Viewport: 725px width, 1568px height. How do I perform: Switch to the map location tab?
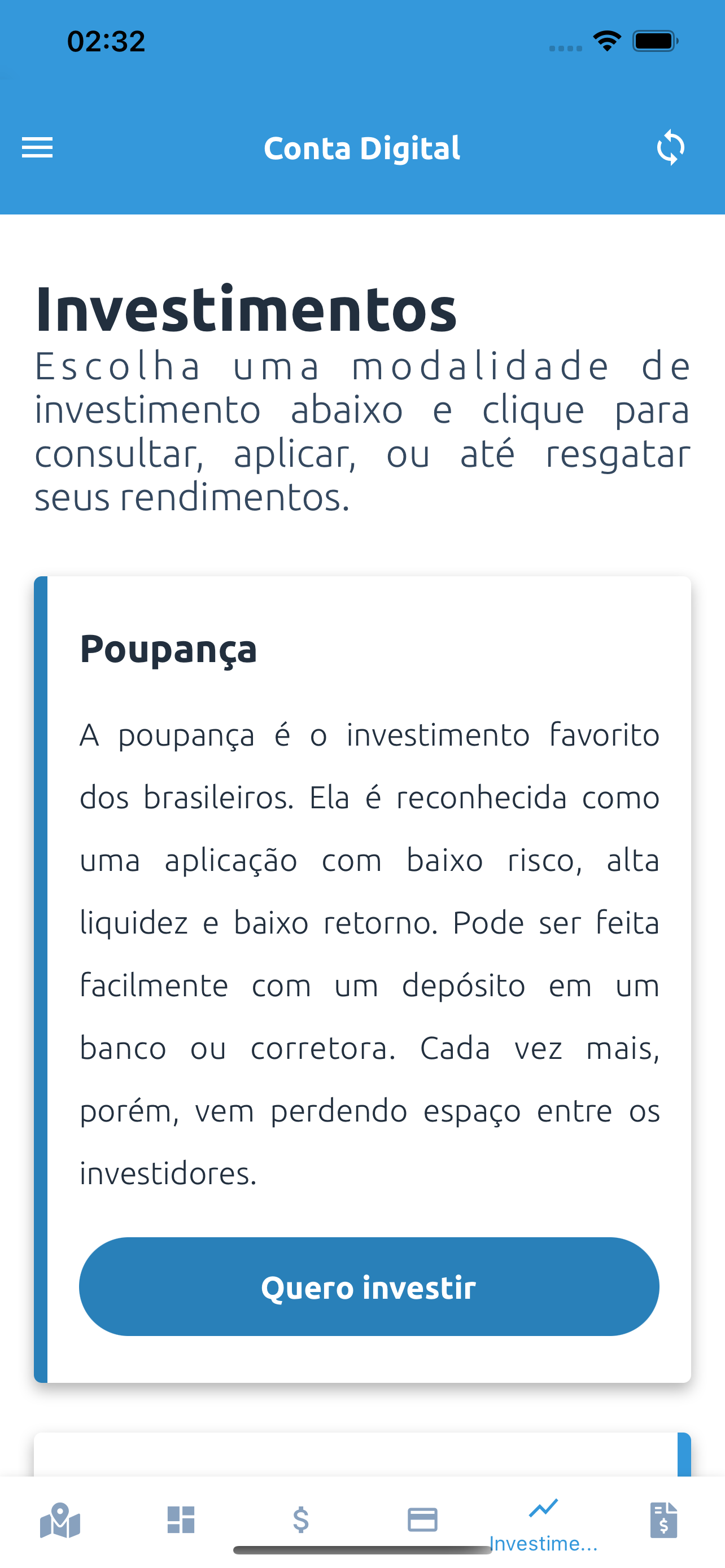click(60, 1520)
